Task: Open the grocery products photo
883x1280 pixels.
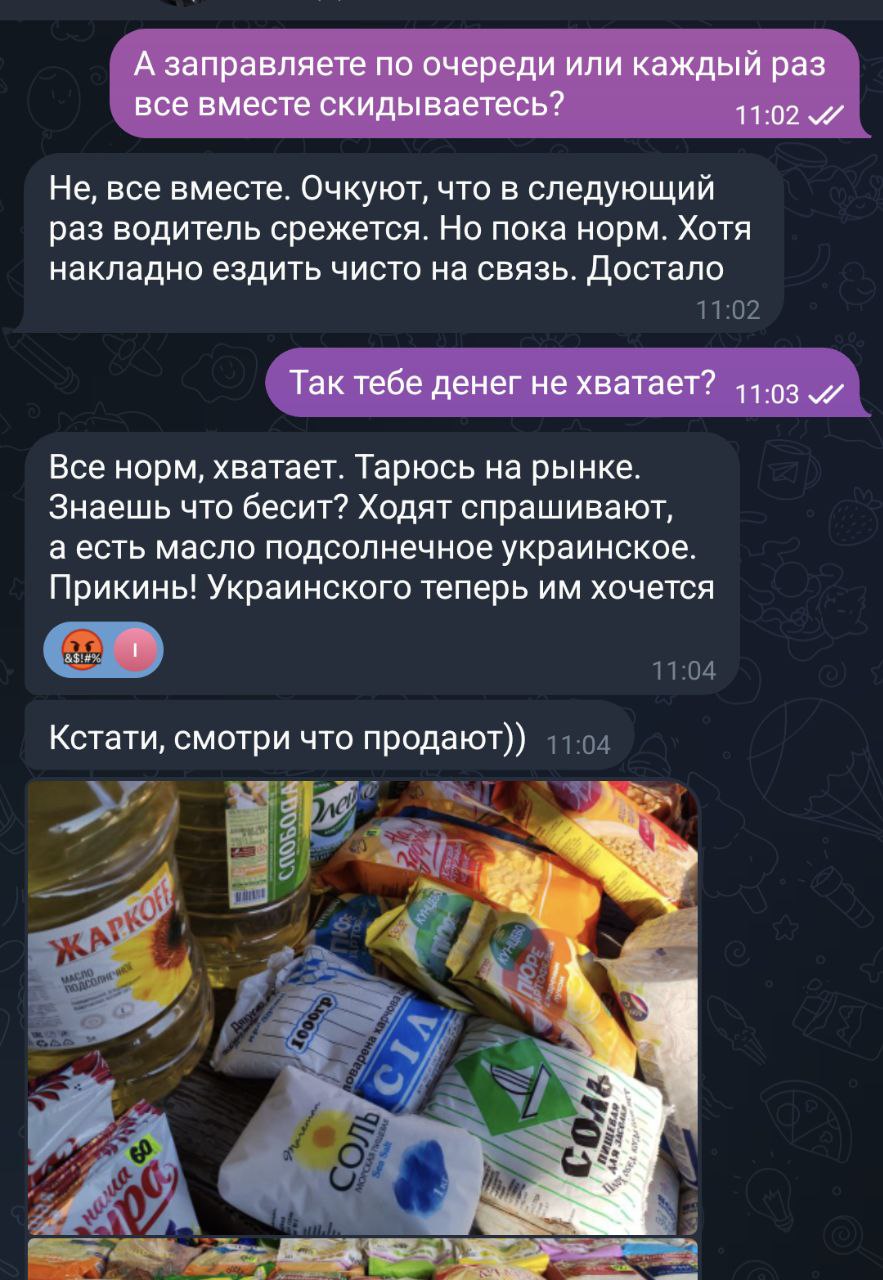Action: pyautogui.click(x=362, y=1007)
